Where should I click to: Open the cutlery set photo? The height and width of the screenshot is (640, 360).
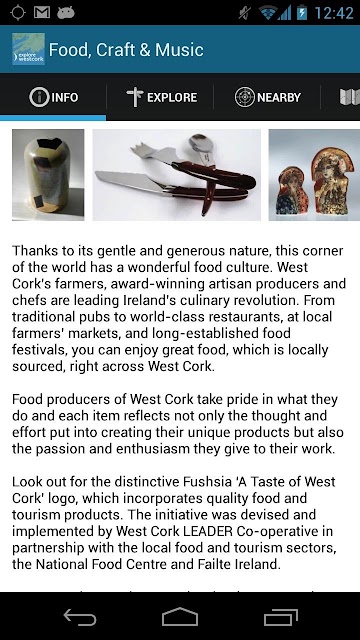pos(176,175)
